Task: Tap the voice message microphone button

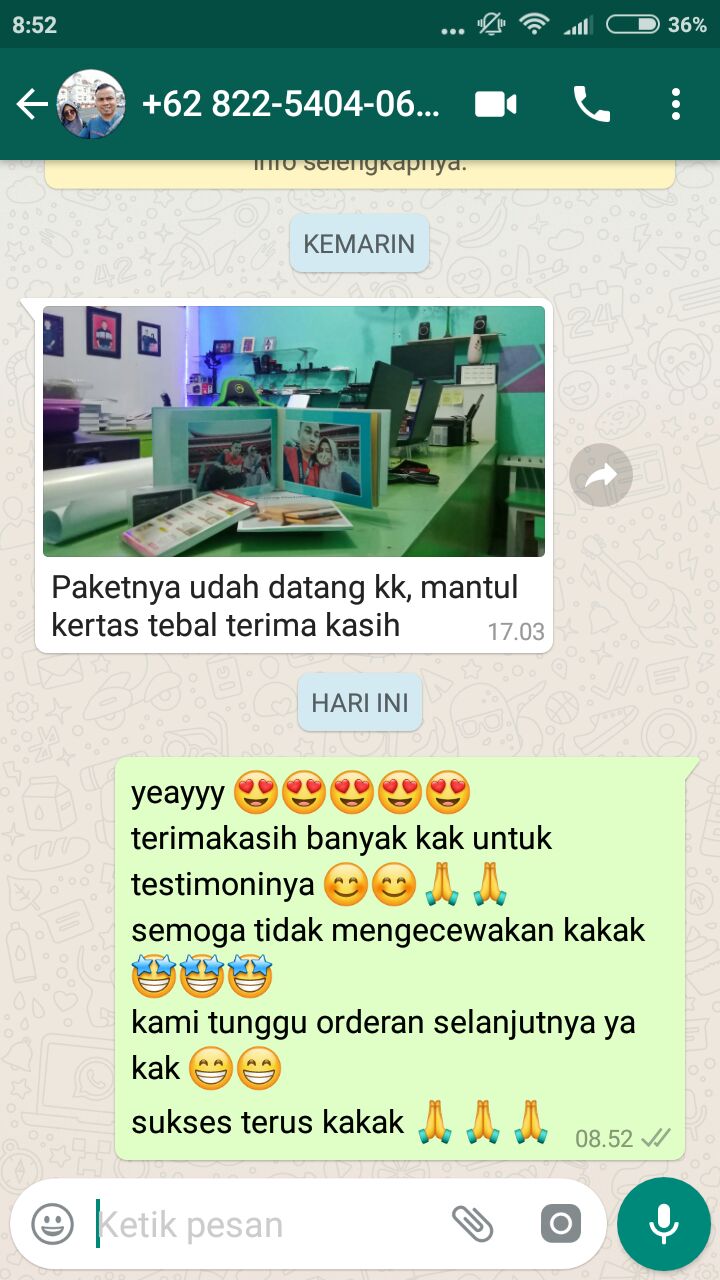Action: [664, 1224]
